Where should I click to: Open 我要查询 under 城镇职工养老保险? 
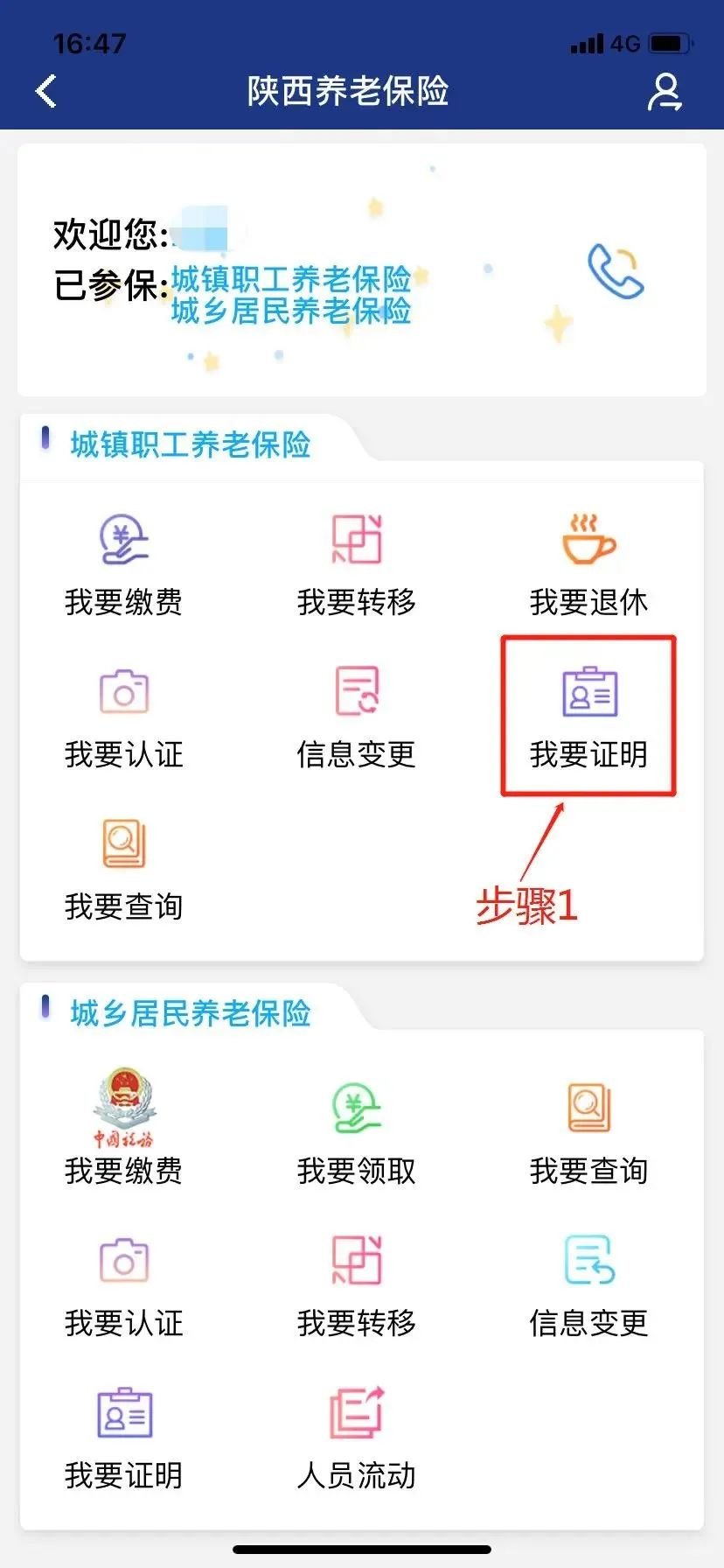tap(123, 868)
